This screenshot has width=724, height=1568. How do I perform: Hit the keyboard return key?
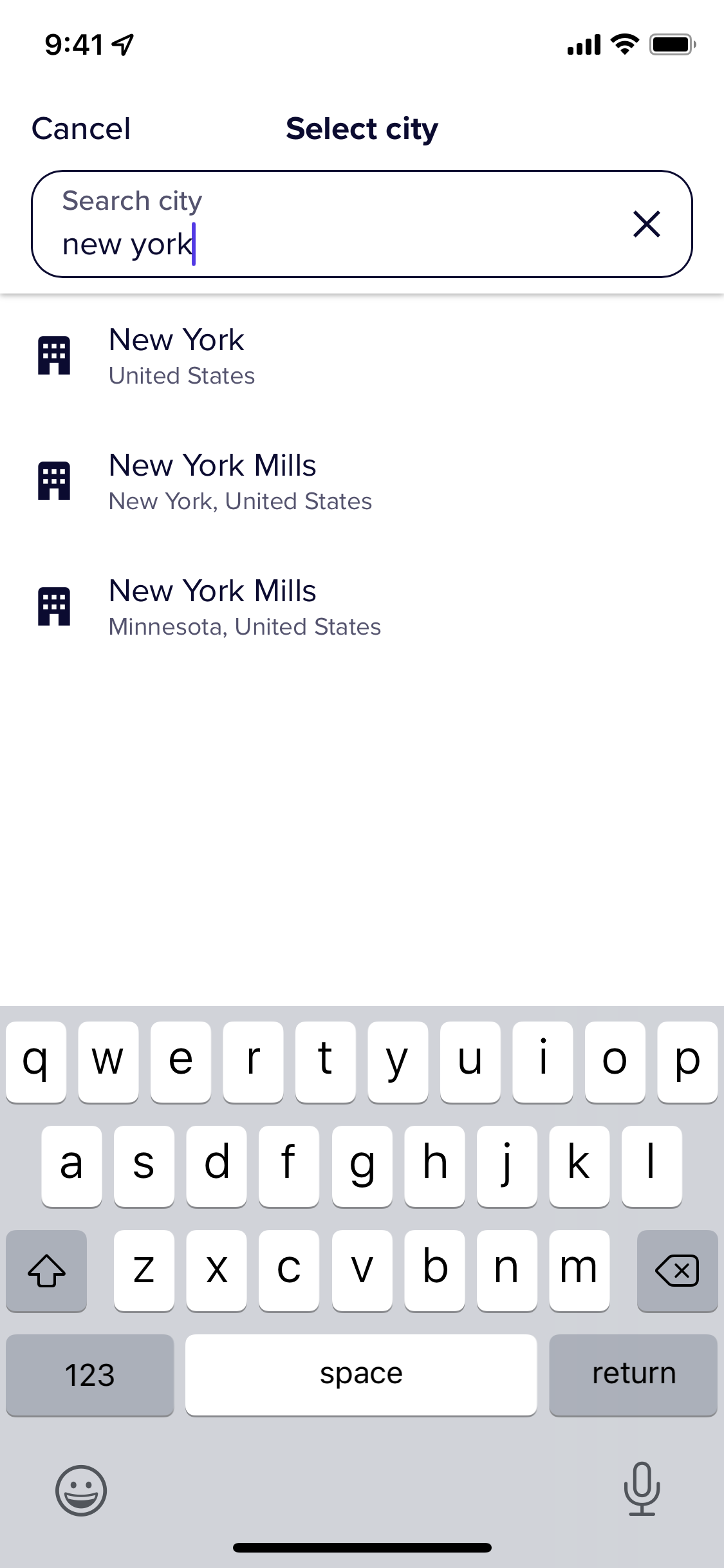(633, 1375)
